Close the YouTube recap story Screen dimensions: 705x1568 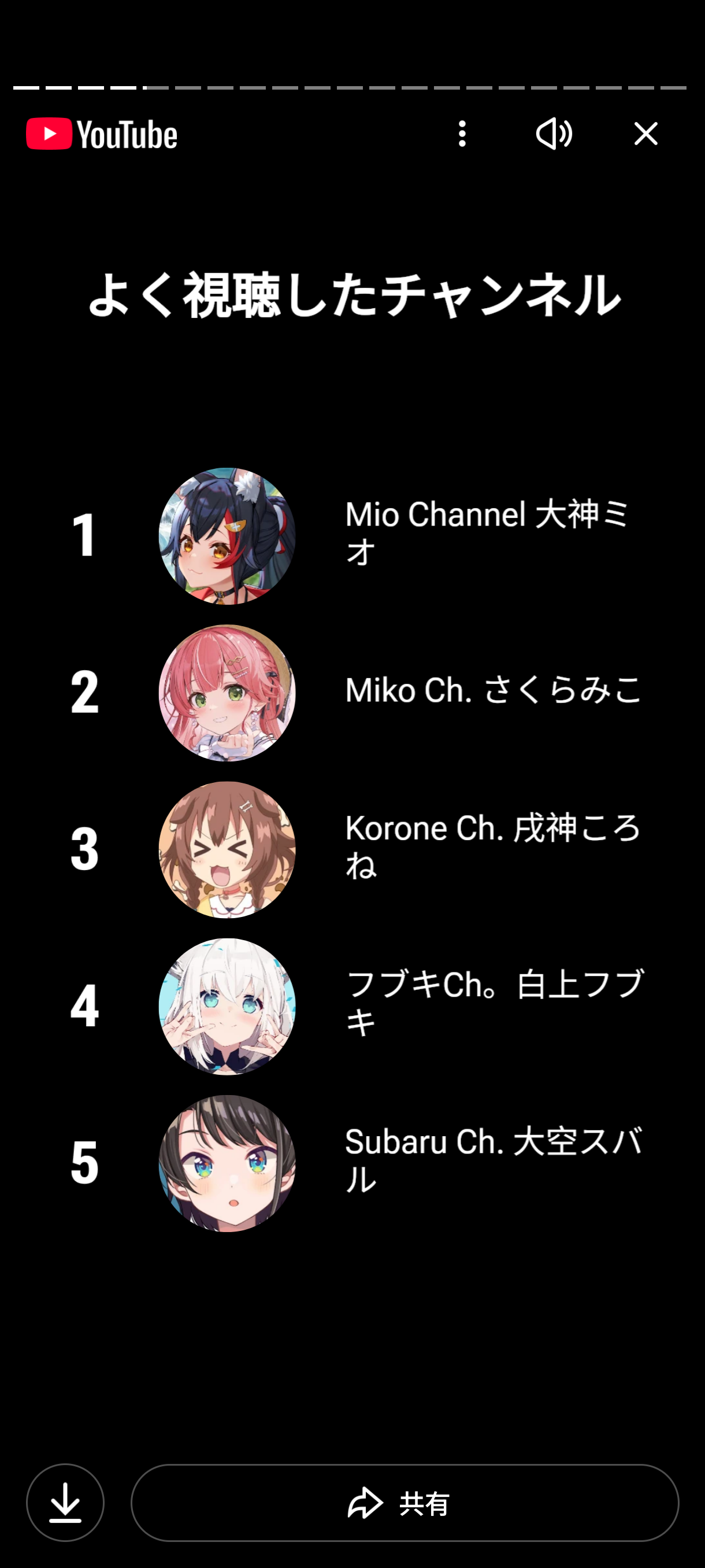click(x=645, y=134)
